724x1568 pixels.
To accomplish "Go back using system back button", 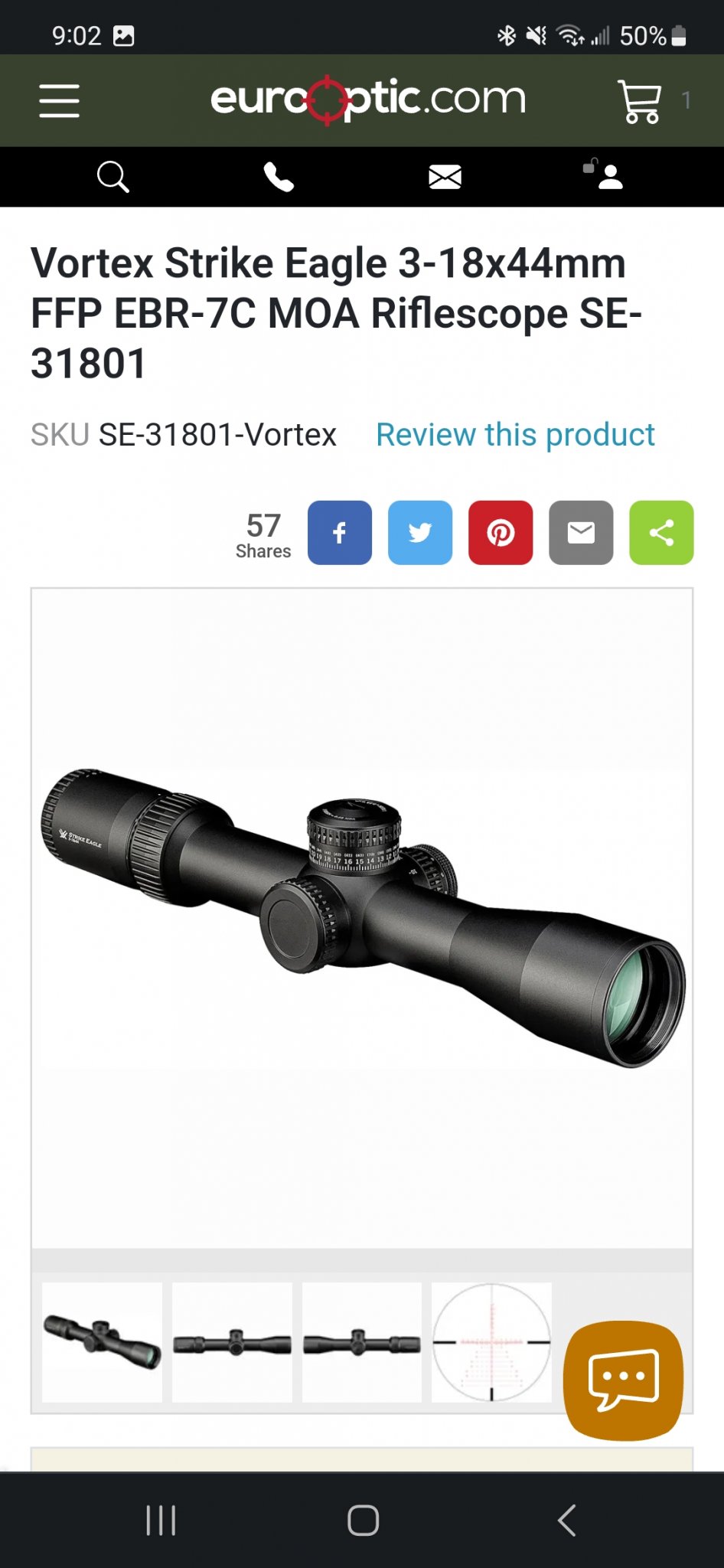I will 566,1520.
